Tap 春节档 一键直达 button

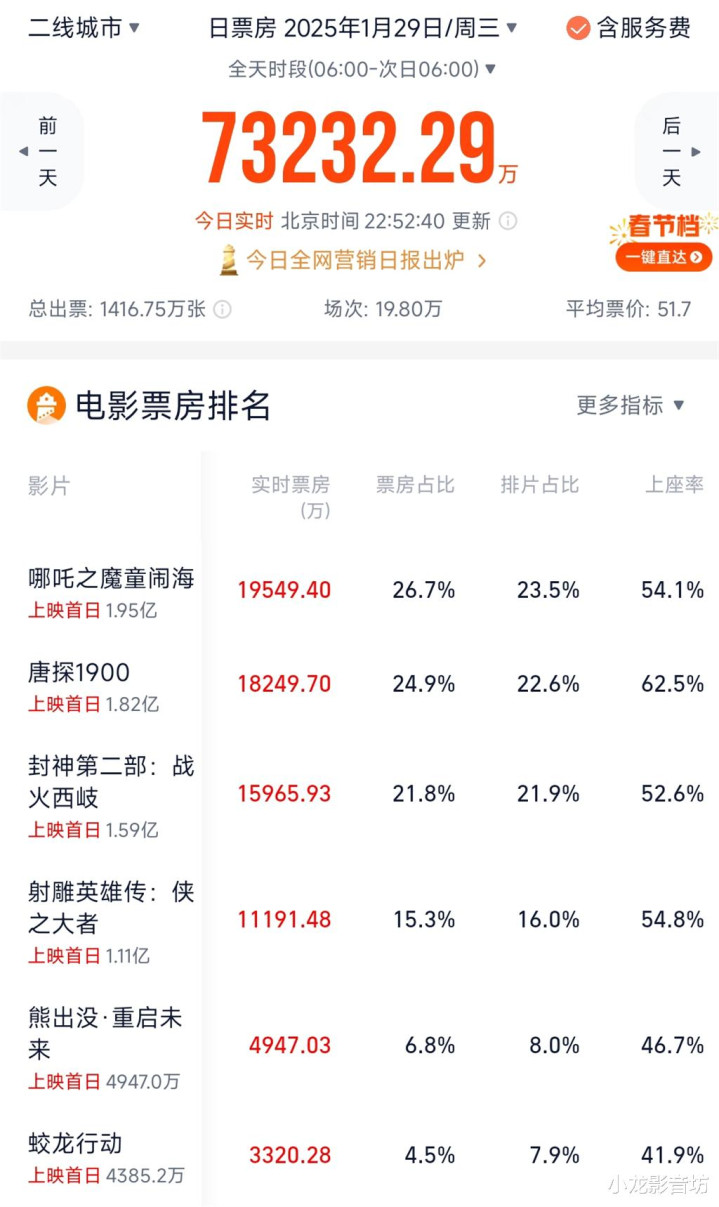[664, 243]
